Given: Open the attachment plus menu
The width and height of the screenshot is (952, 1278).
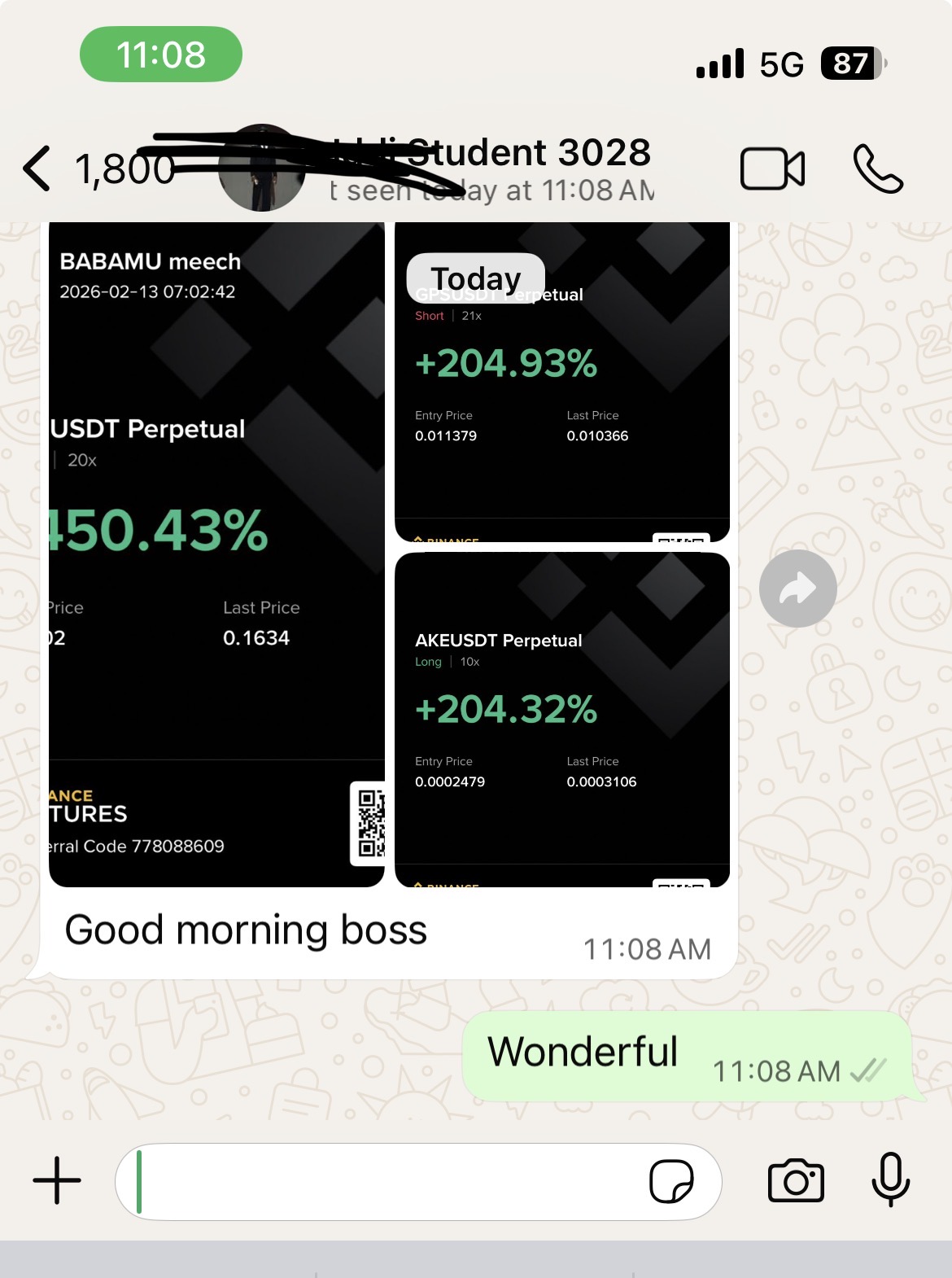Looking at the screenshot, I should (x=57, y=1180).
